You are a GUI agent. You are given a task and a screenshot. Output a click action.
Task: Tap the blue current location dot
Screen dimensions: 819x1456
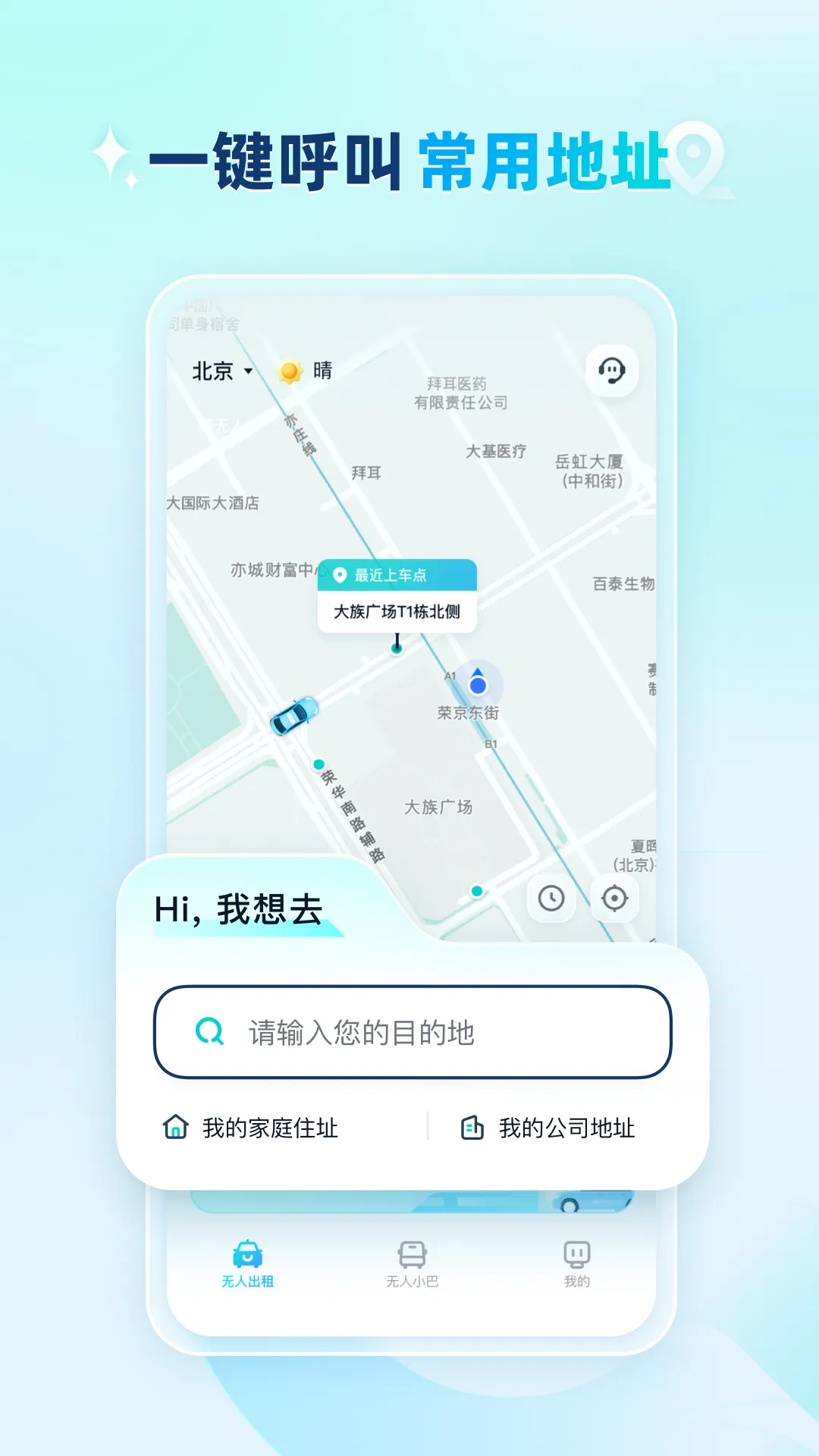[x=477, y=686]
